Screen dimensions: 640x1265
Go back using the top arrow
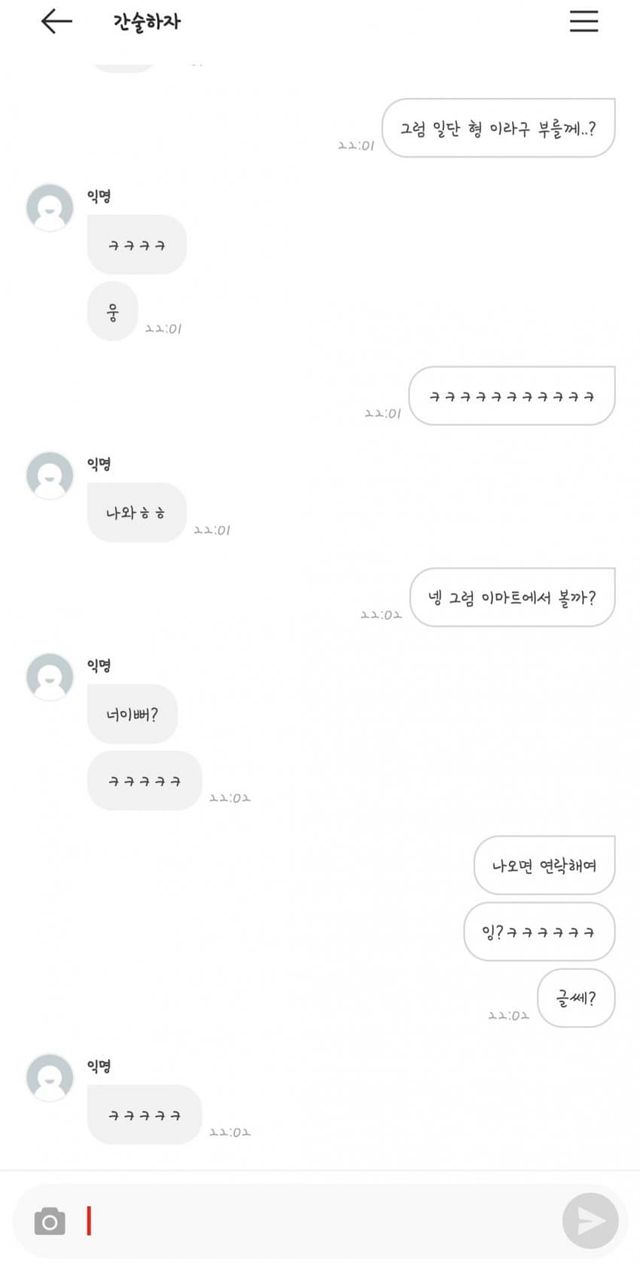pyautogui.click(x=56, y=22)
